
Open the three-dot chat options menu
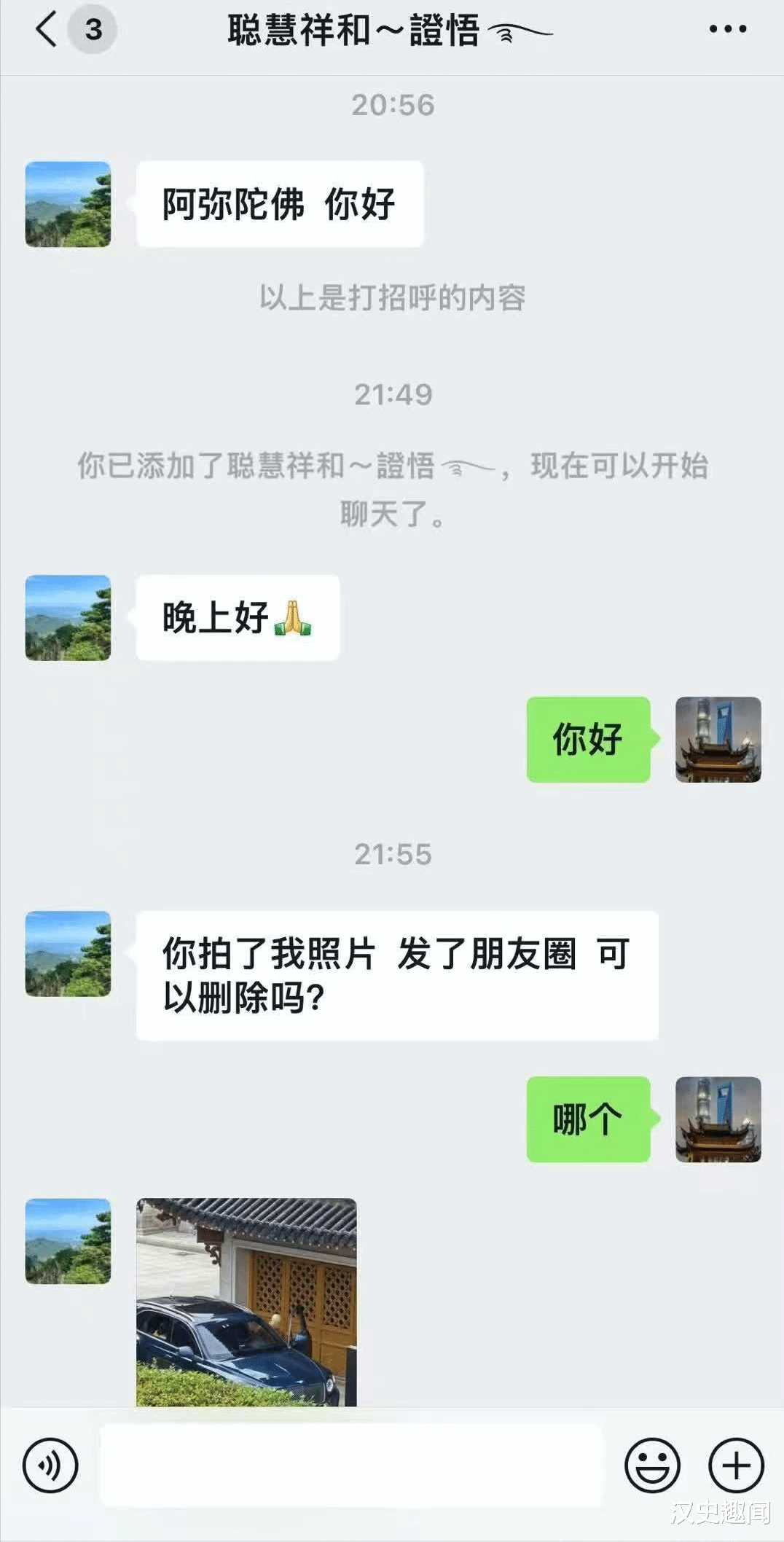[728, 29]
